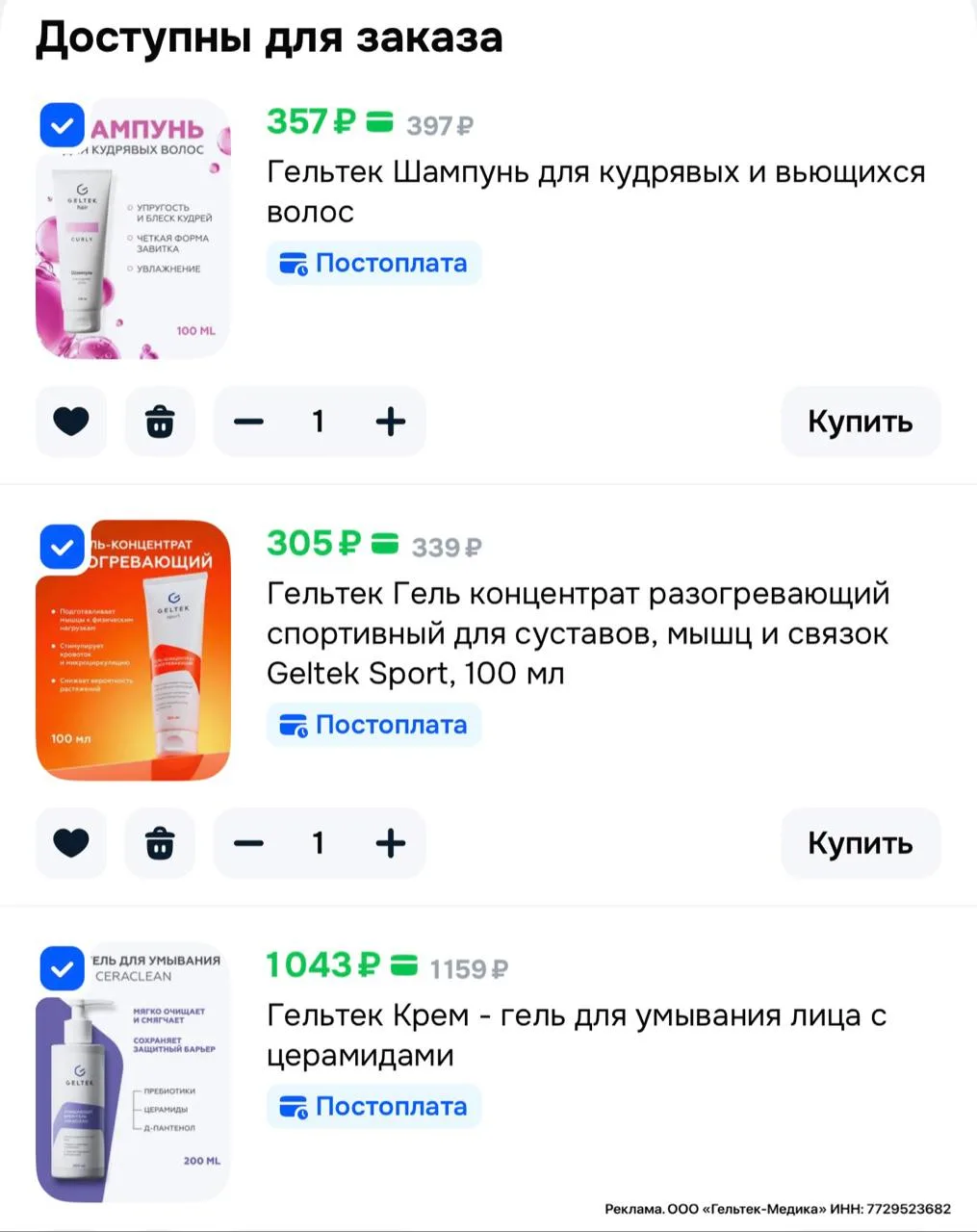Open the Постоплата chip under the shampoo
The image size is (977, 1232).
coord(373,263)
